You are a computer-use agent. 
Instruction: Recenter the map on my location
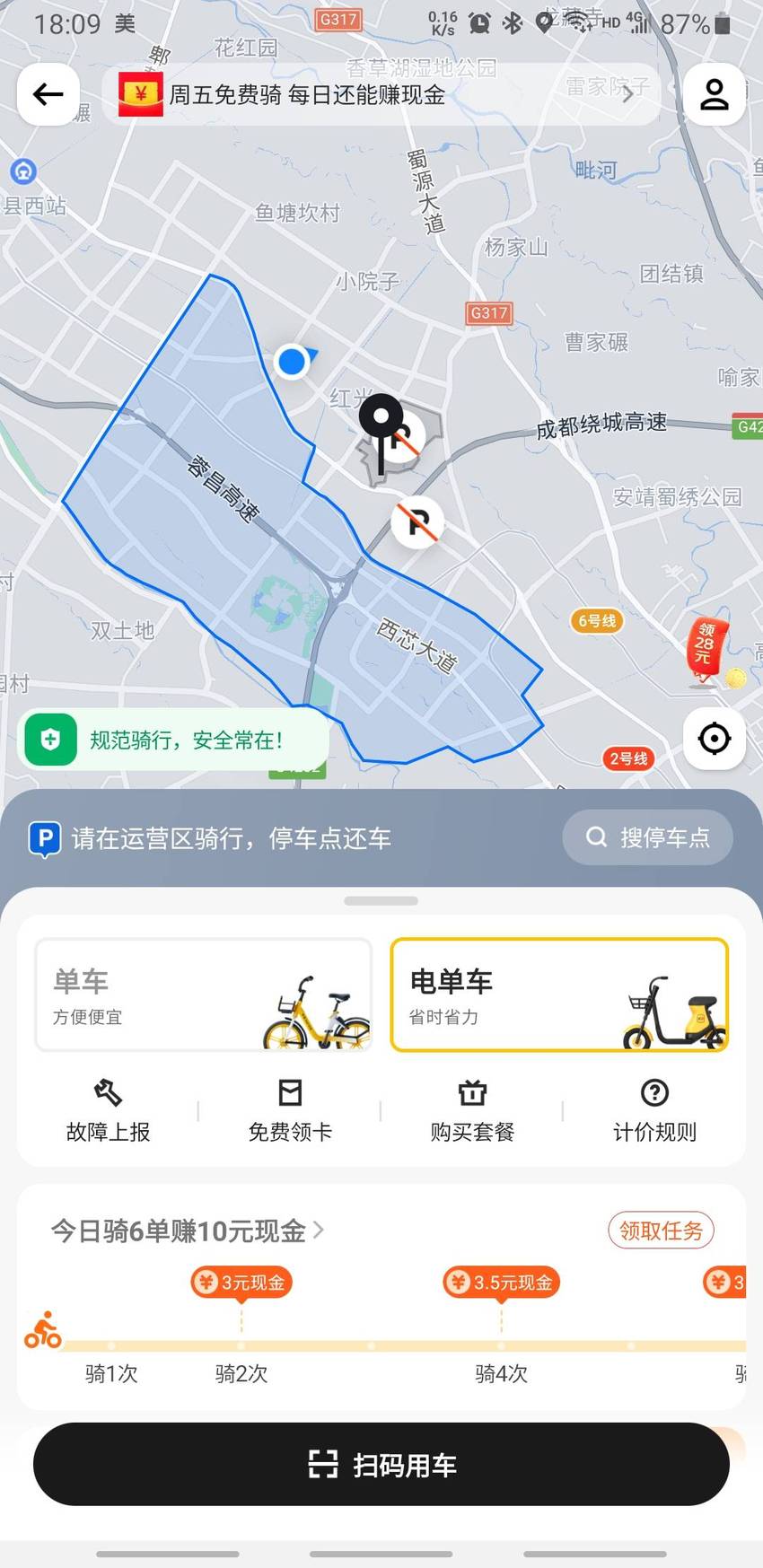(x=715, y=739)
